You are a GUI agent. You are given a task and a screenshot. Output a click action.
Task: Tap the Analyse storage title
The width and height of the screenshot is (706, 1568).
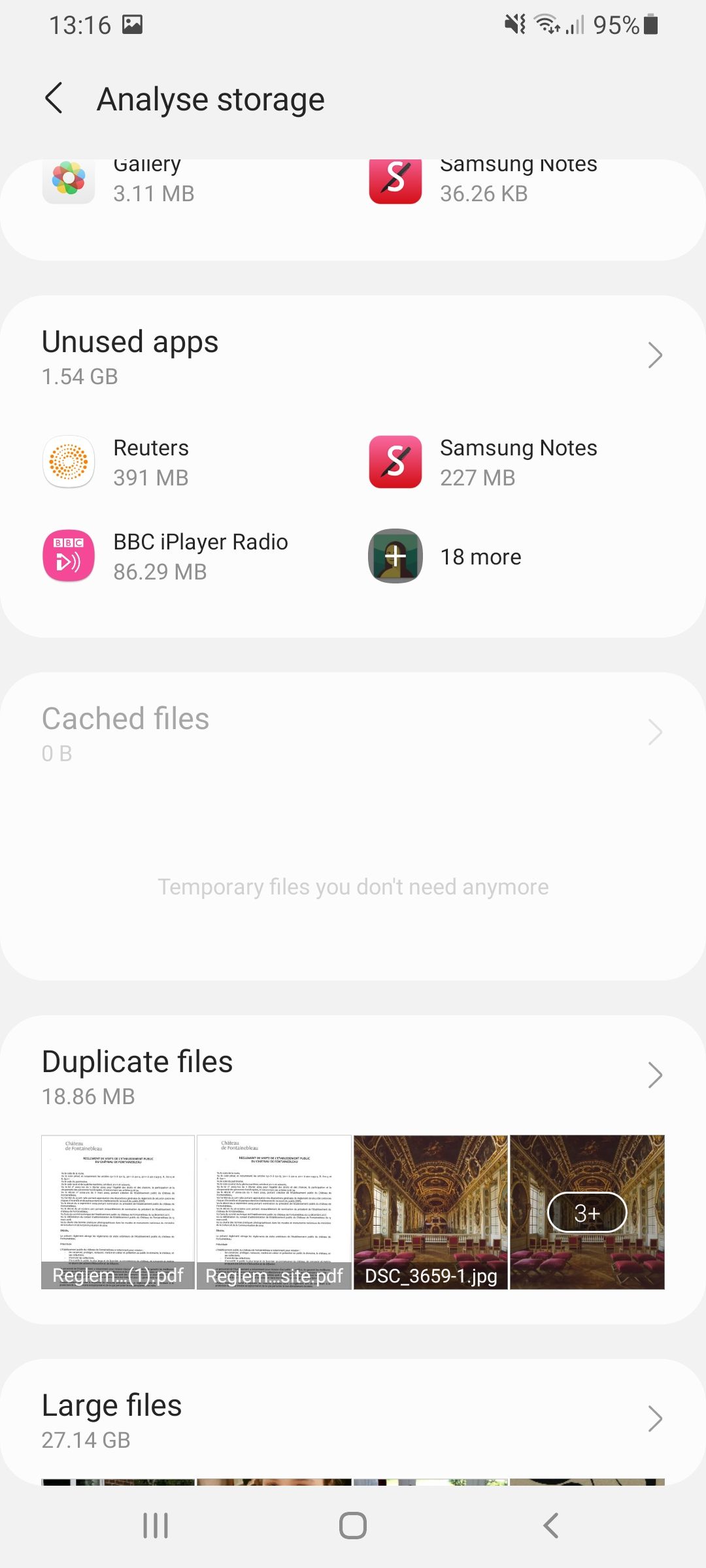[x=210, y=99]
